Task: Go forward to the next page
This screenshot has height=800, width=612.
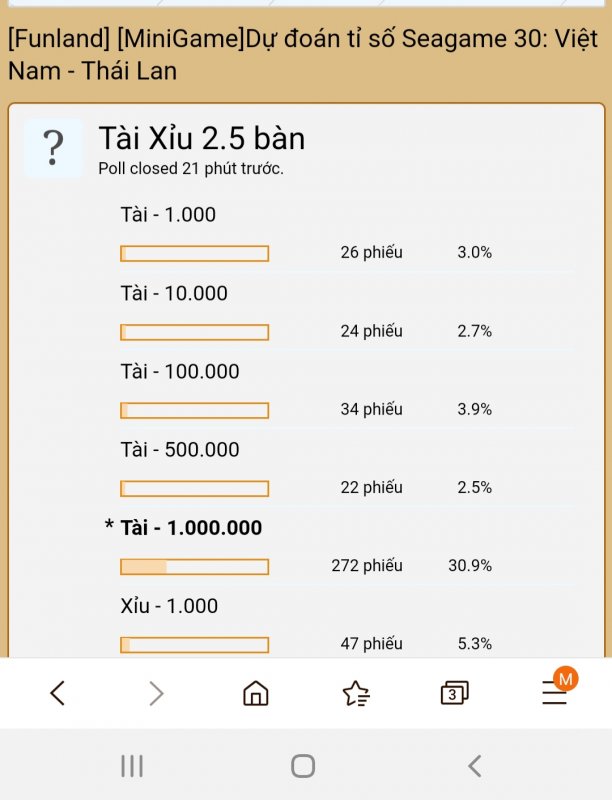Action: tap(156, 693)
